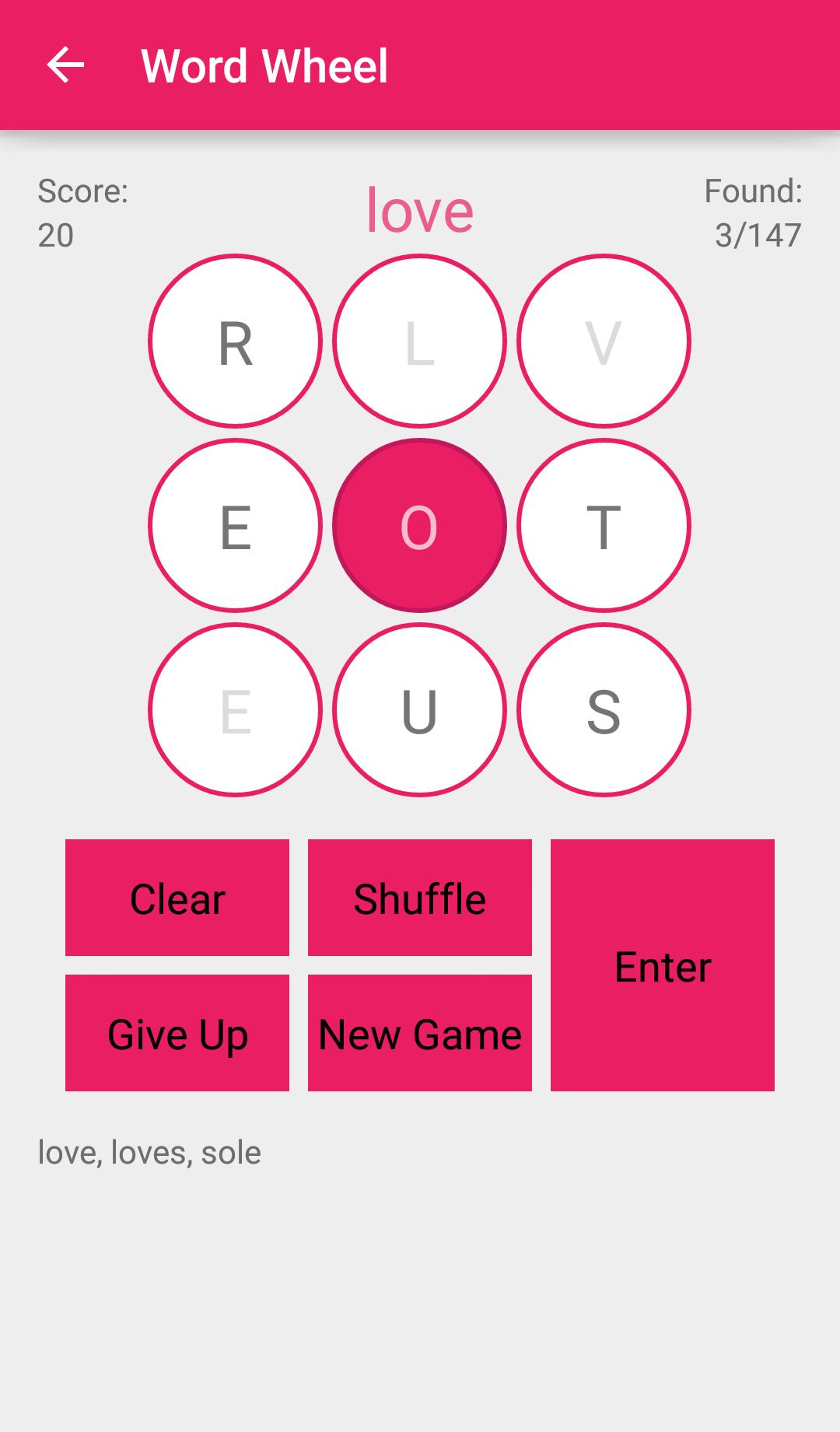840x1432 pixels.
Task: Go back using the arrow icon
Action: [65, 65]
